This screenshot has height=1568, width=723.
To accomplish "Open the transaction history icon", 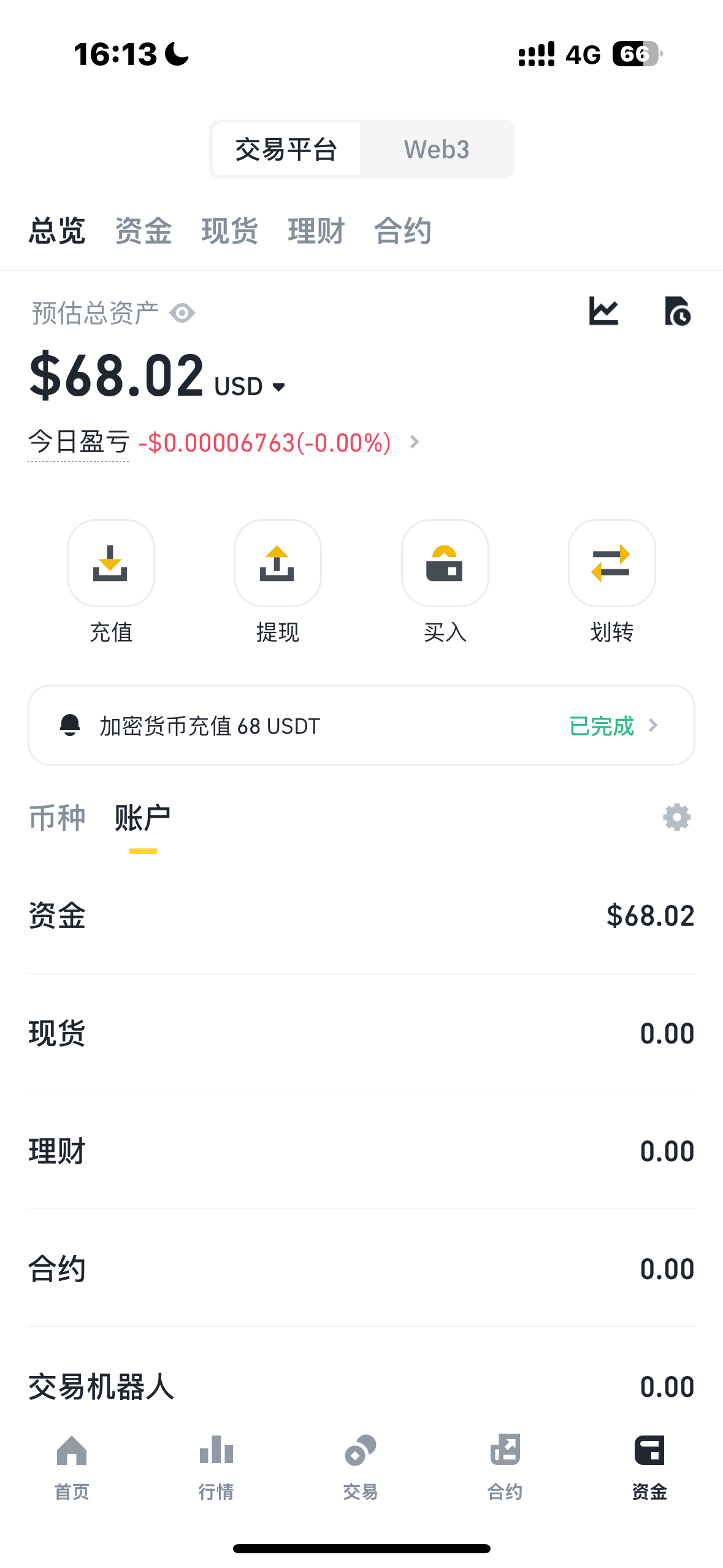I will [x=677, y=311].
